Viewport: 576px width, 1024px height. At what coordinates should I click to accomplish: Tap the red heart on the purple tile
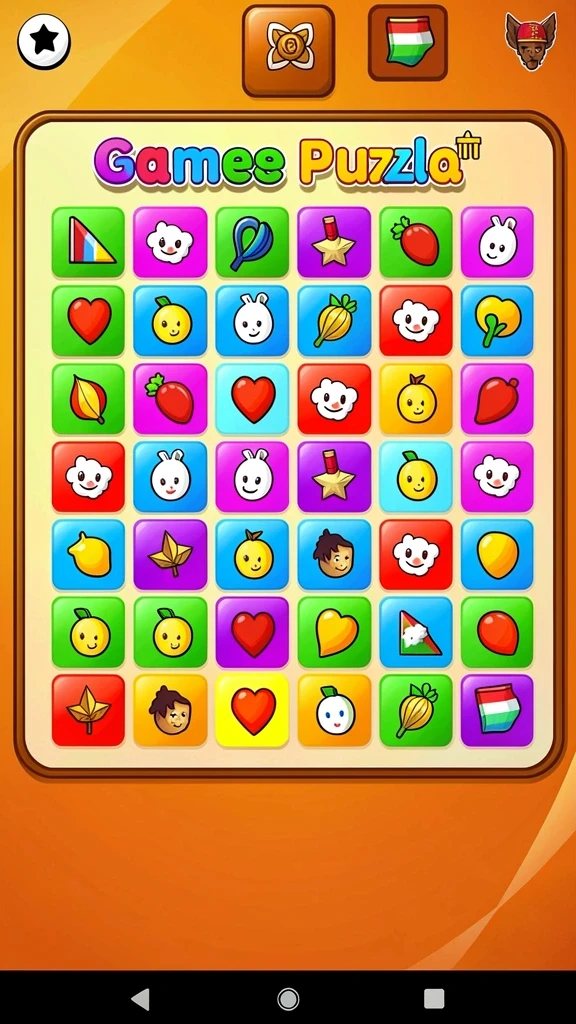[x=252, y=632]
